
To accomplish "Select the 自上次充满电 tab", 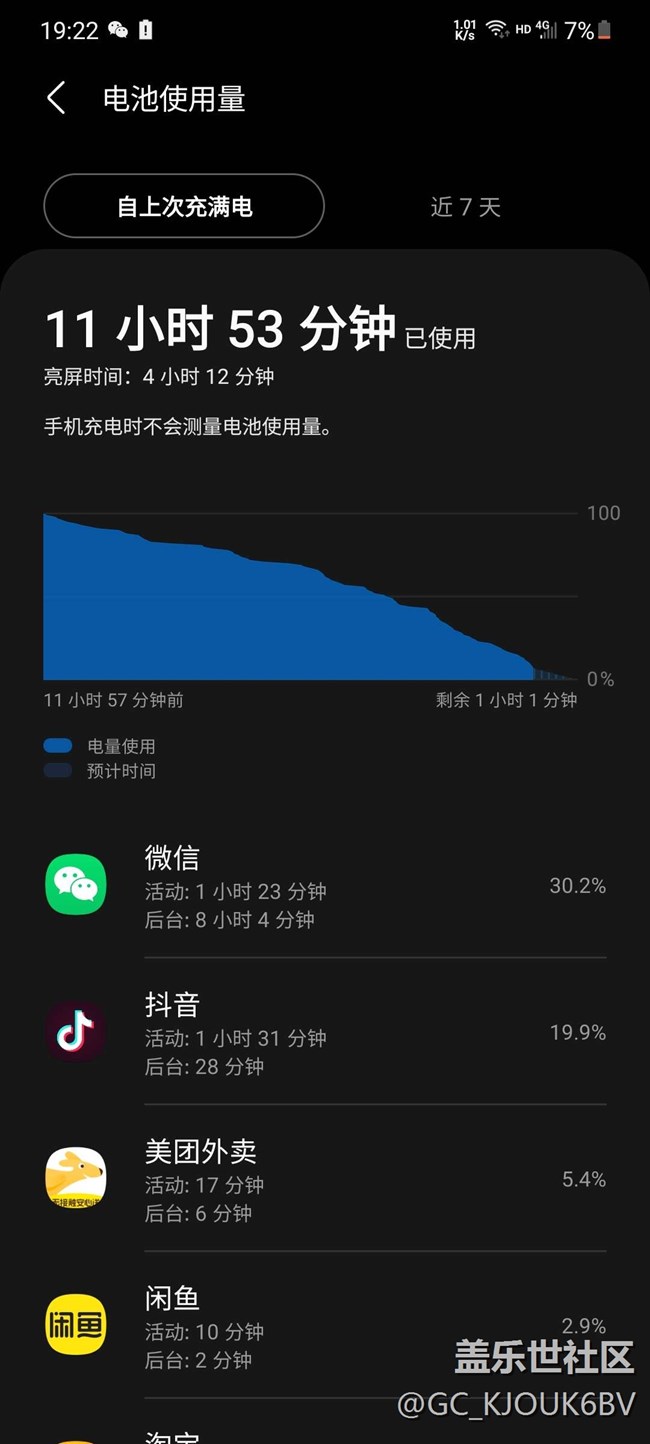I will 184,207.
